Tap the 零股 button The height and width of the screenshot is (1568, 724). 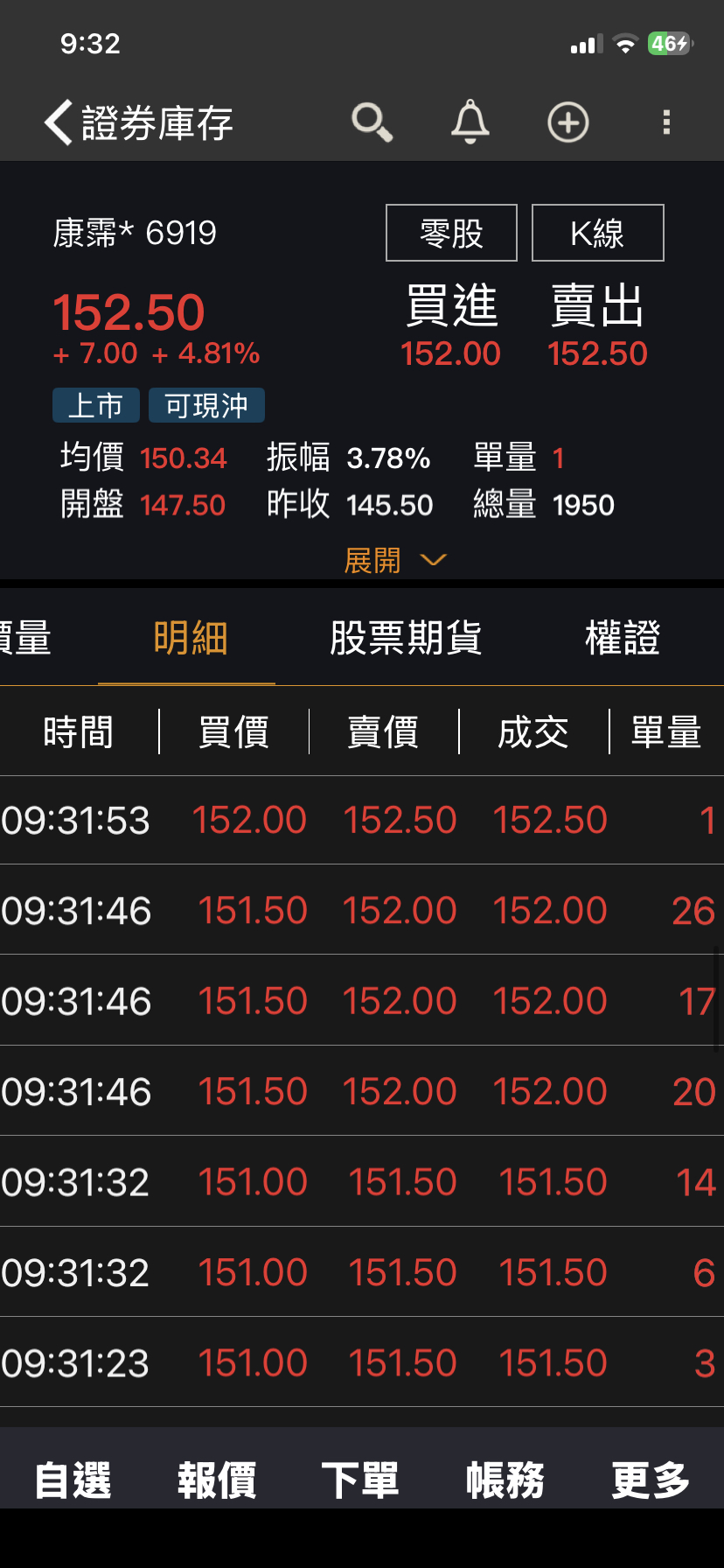451,233
